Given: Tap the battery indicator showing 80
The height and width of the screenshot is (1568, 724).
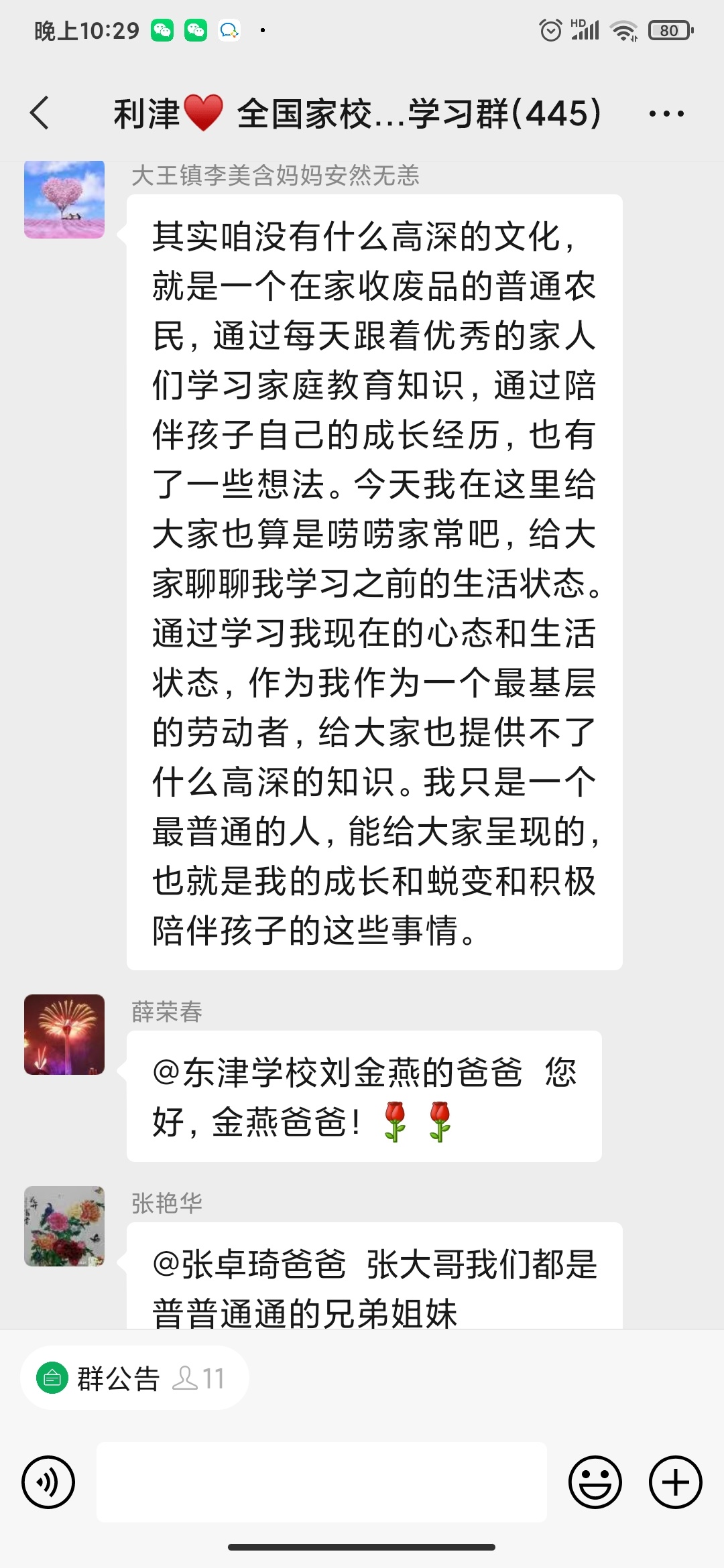Looking at the screenshot, I should (x=670, y=29).
